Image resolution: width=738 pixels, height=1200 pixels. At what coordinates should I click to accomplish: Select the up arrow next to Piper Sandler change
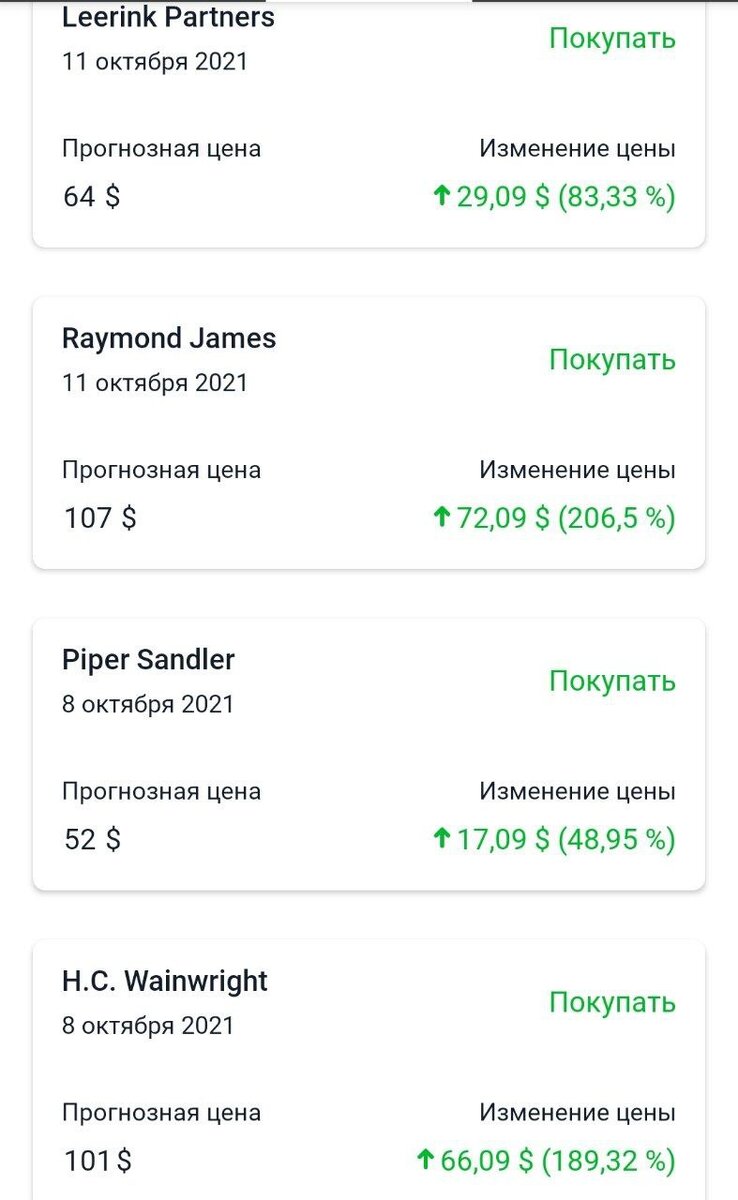441,839
